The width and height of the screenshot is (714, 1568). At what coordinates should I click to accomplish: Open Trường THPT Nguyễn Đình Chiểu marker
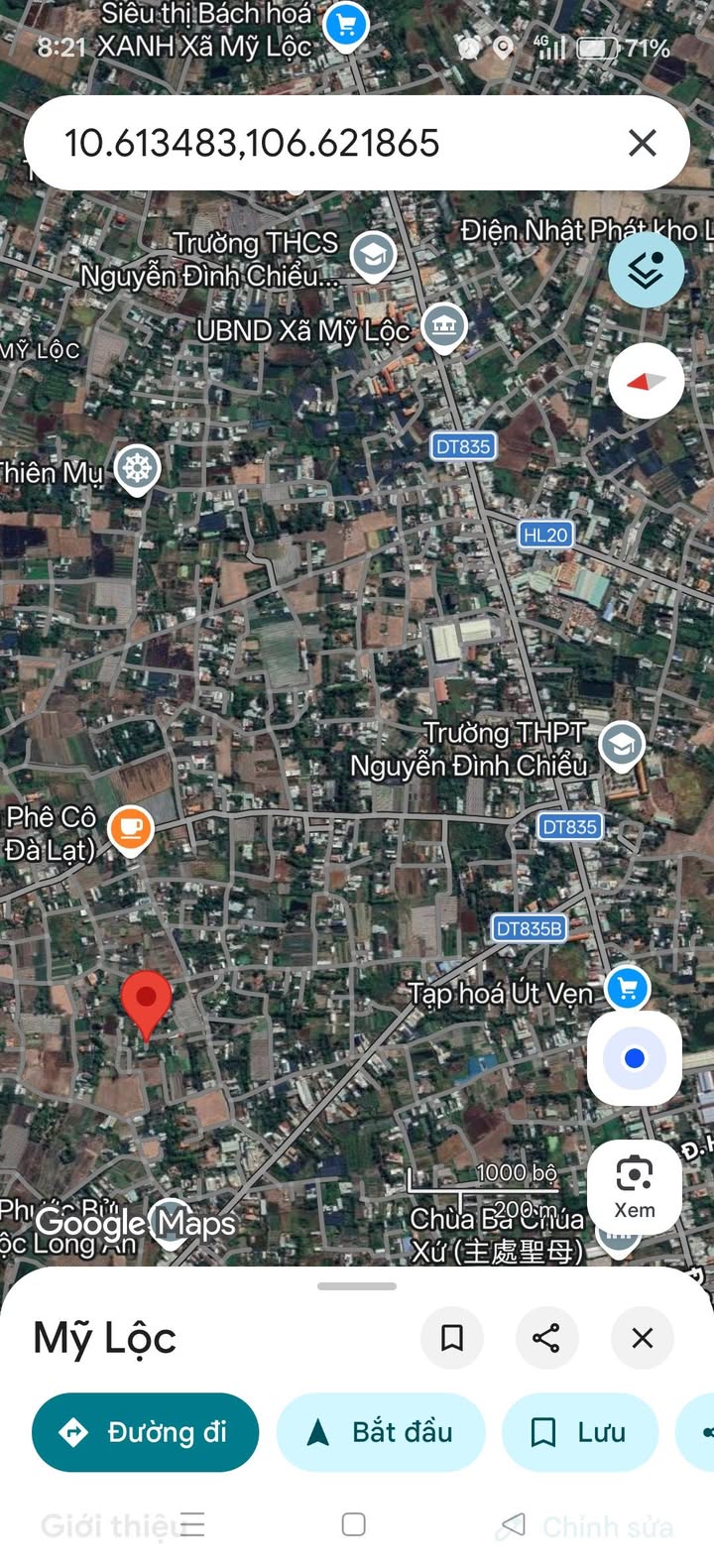(622, 745)
